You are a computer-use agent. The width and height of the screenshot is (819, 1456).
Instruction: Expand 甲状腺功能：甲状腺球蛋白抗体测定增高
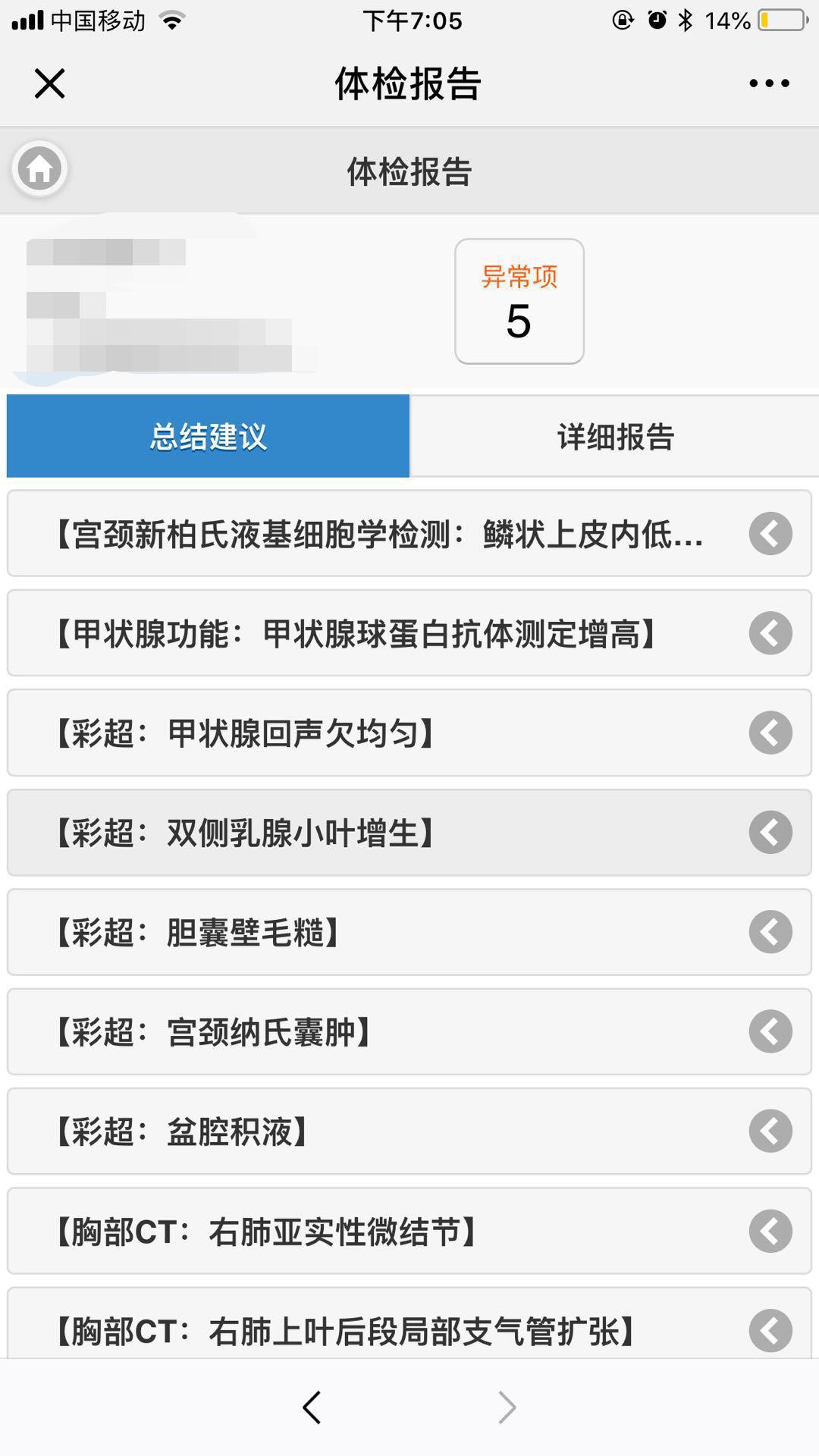(409, 633)
